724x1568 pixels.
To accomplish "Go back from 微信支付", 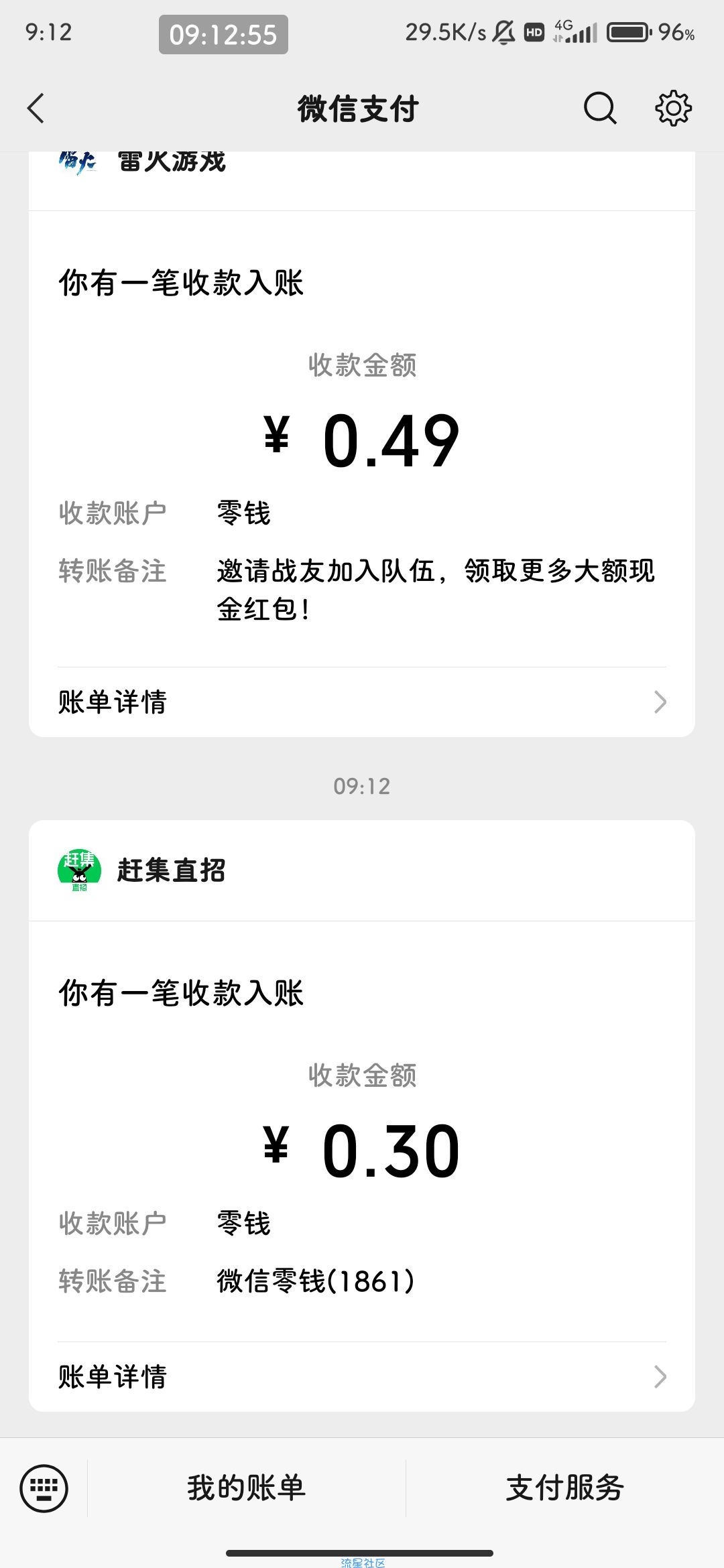I will coord(36,108).
